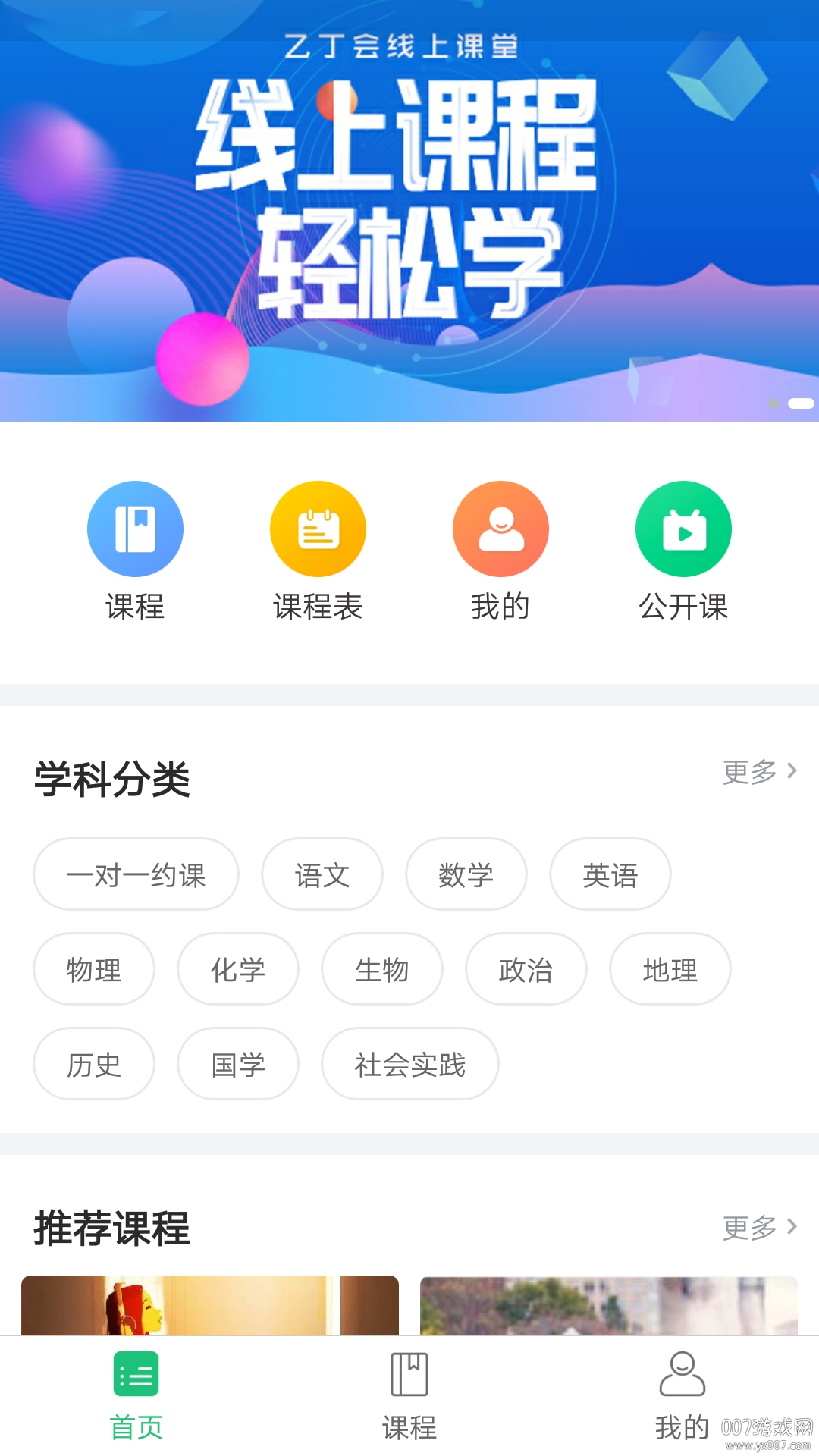Go to the 我的 tab in bottom navigation
Screen dimensions: 819x1456
682,1395
